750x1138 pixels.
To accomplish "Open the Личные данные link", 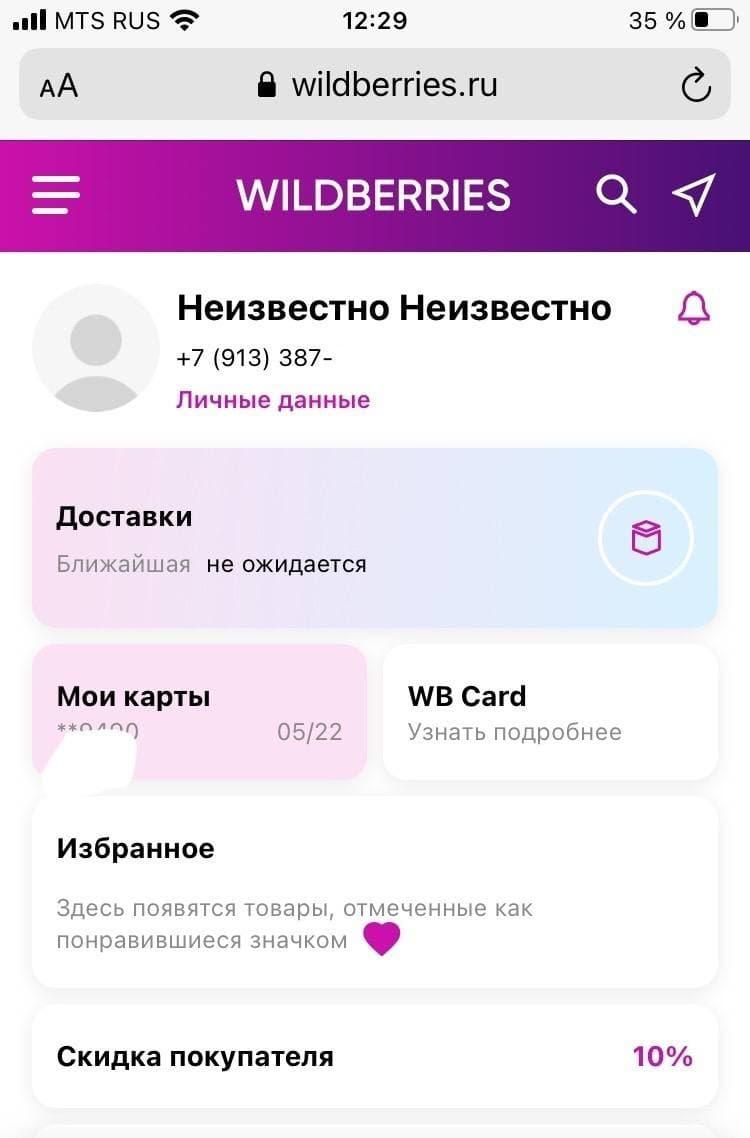I will coord(273,400).
